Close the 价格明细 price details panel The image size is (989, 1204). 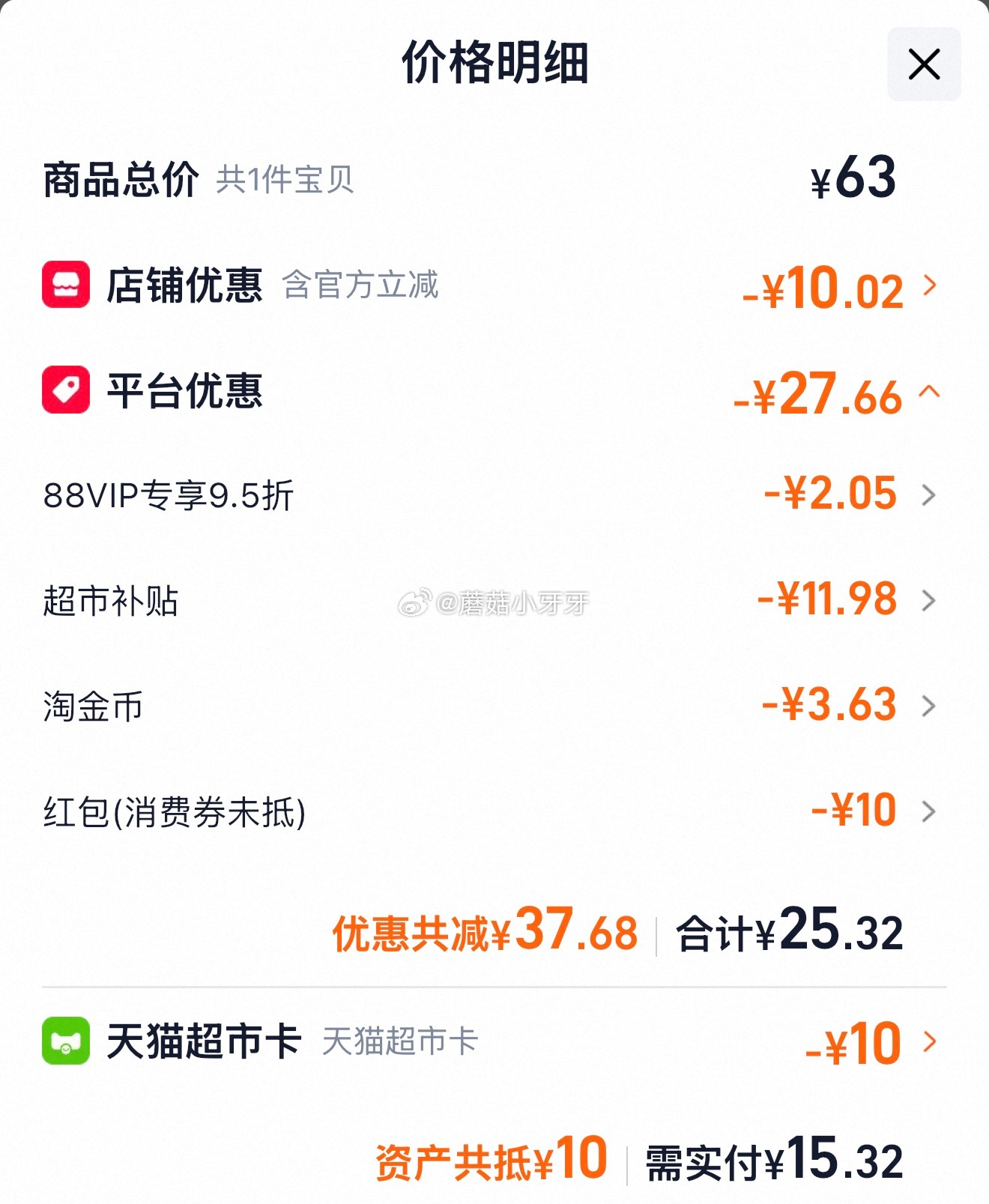(923, 64)
